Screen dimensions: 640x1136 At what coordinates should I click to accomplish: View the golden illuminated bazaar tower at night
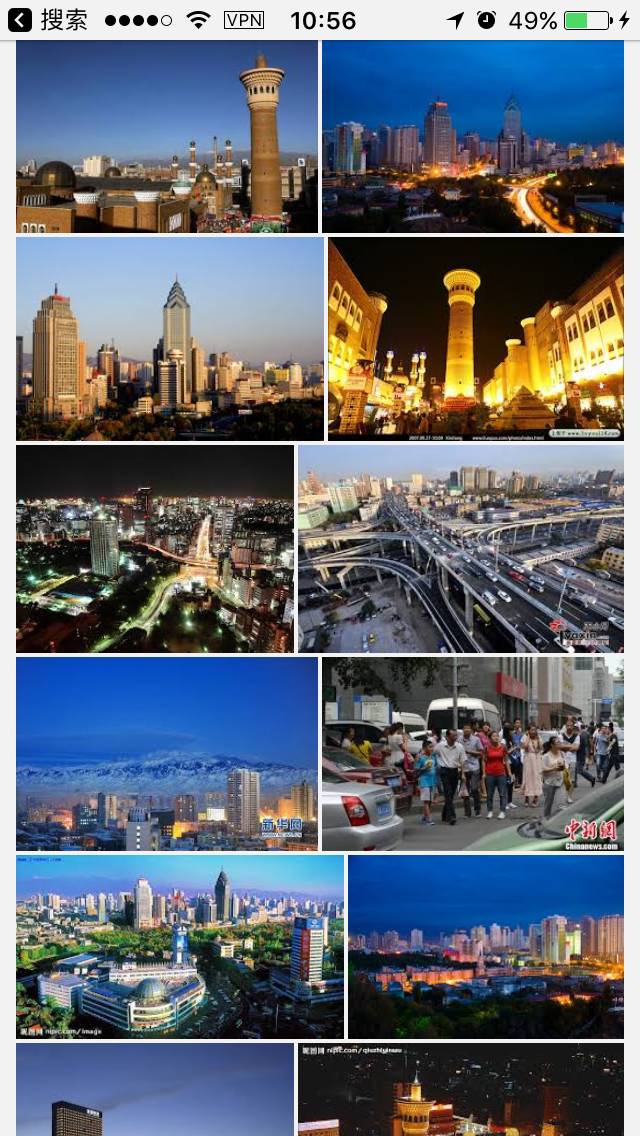(475, 338)
